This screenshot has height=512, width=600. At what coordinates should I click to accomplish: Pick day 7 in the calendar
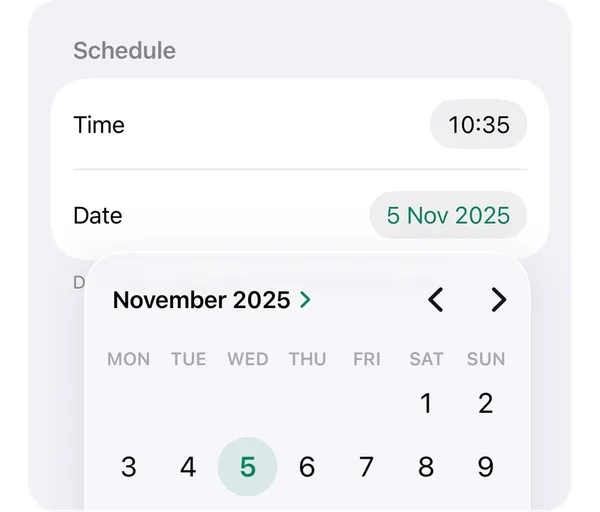point(367,467)
